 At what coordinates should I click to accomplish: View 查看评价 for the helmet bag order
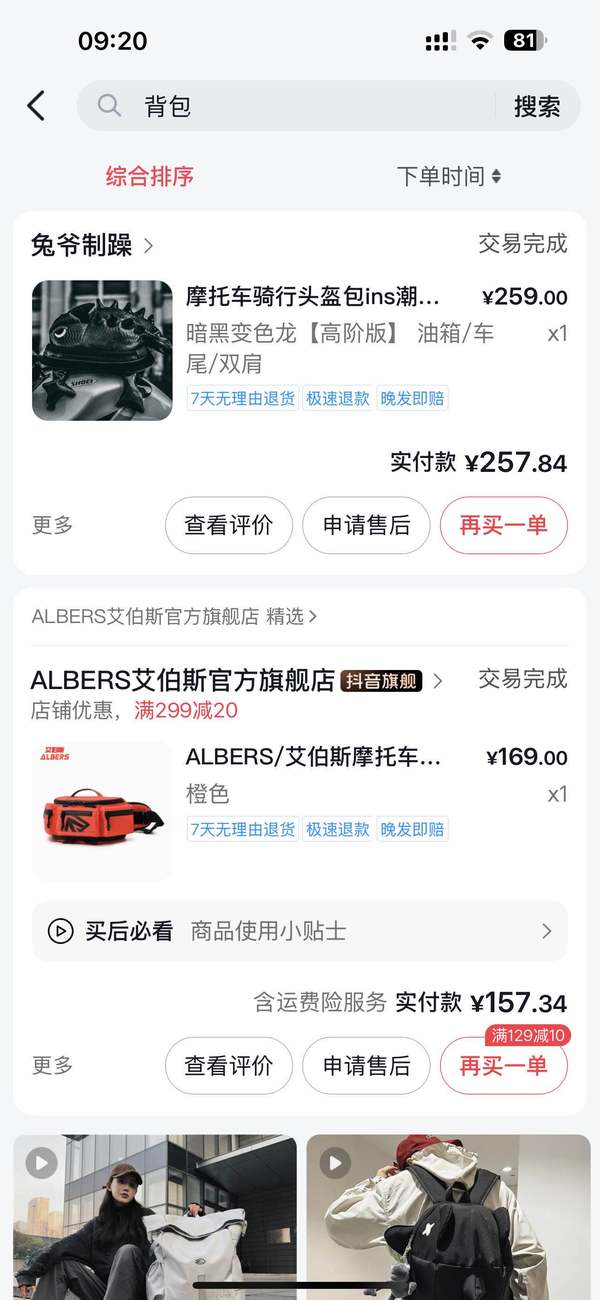[x=229, y=525]
